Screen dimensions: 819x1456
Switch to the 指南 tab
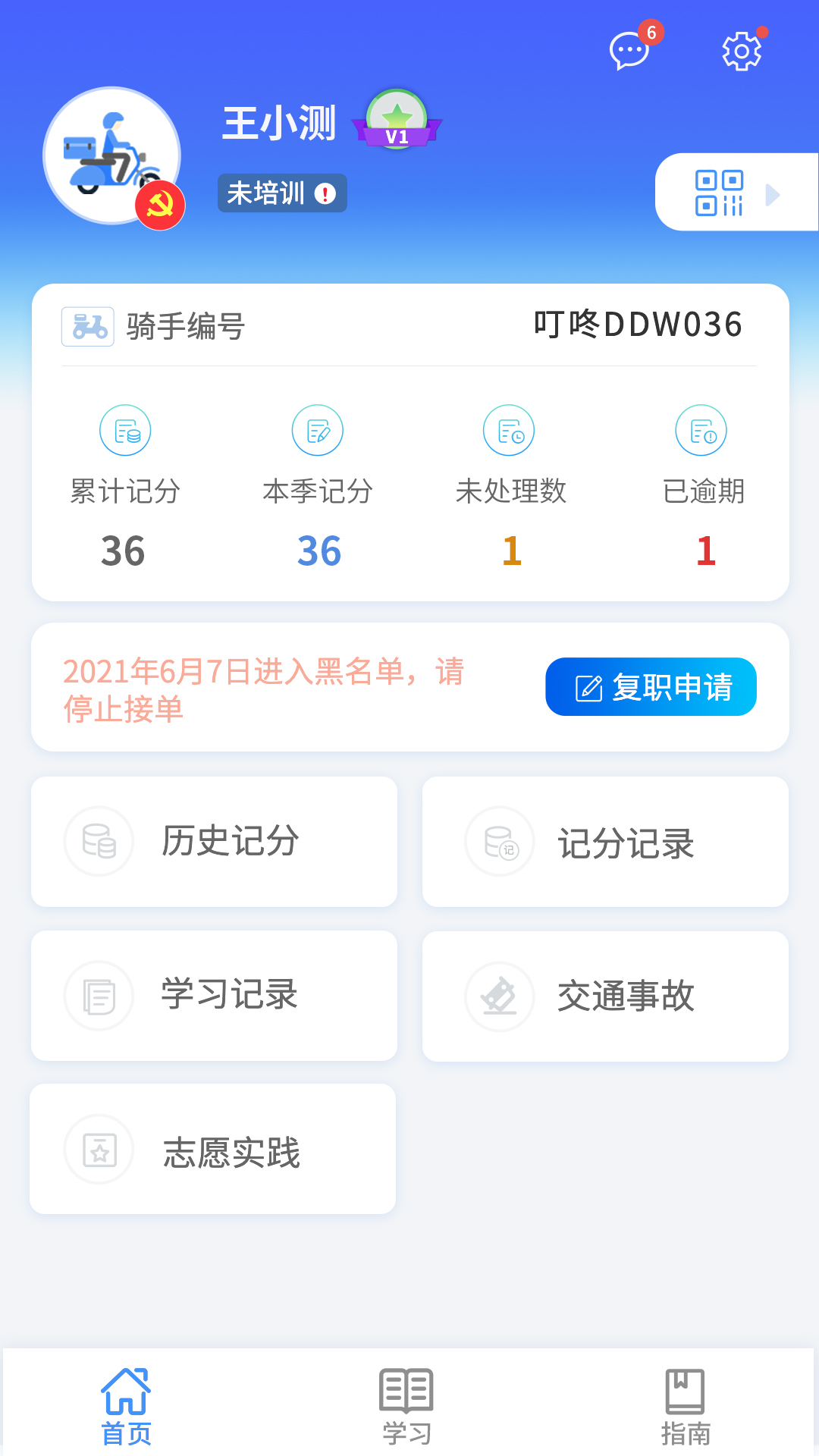686,1407
